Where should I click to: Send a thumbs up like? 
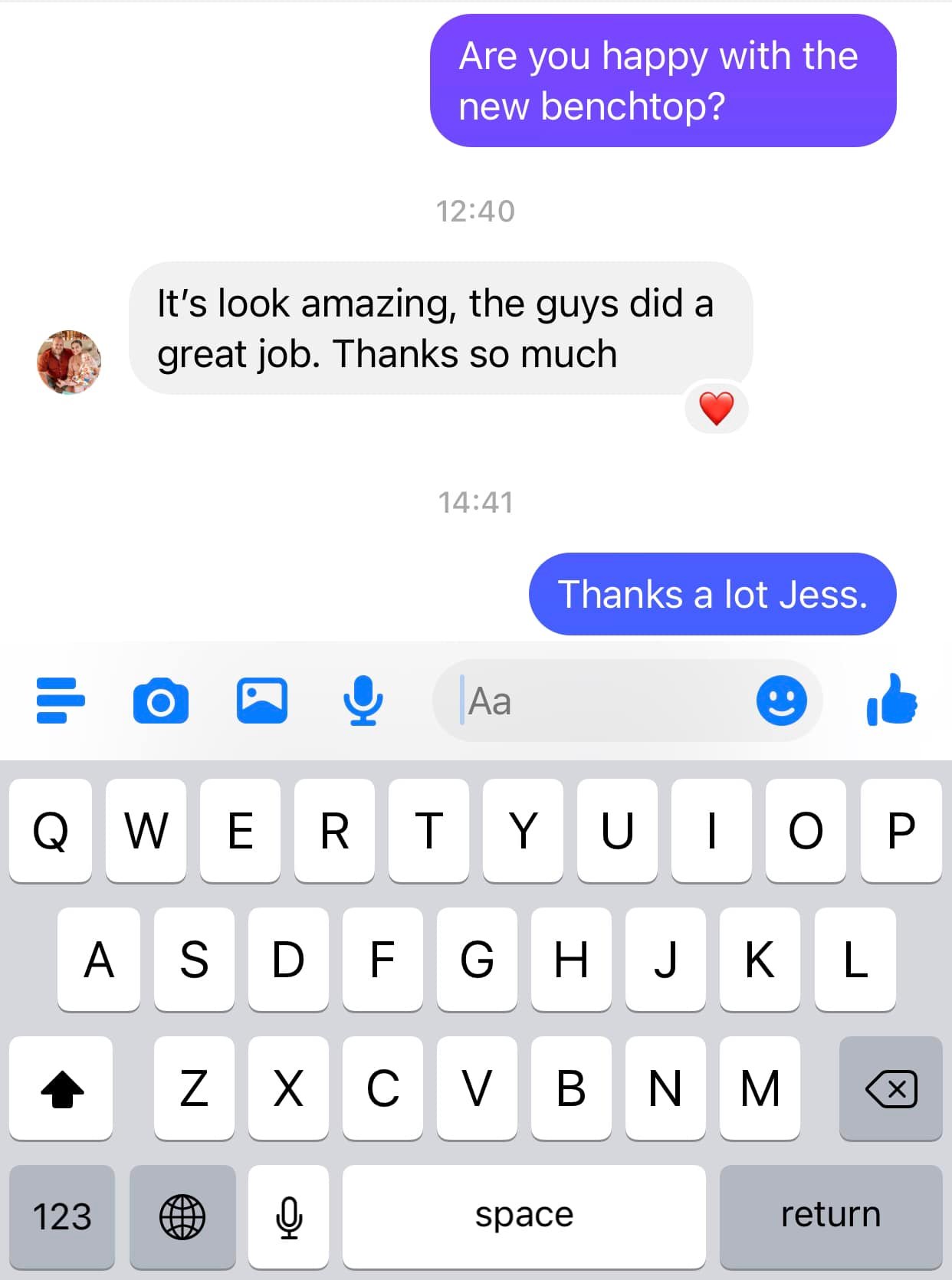tap(891, 700)
